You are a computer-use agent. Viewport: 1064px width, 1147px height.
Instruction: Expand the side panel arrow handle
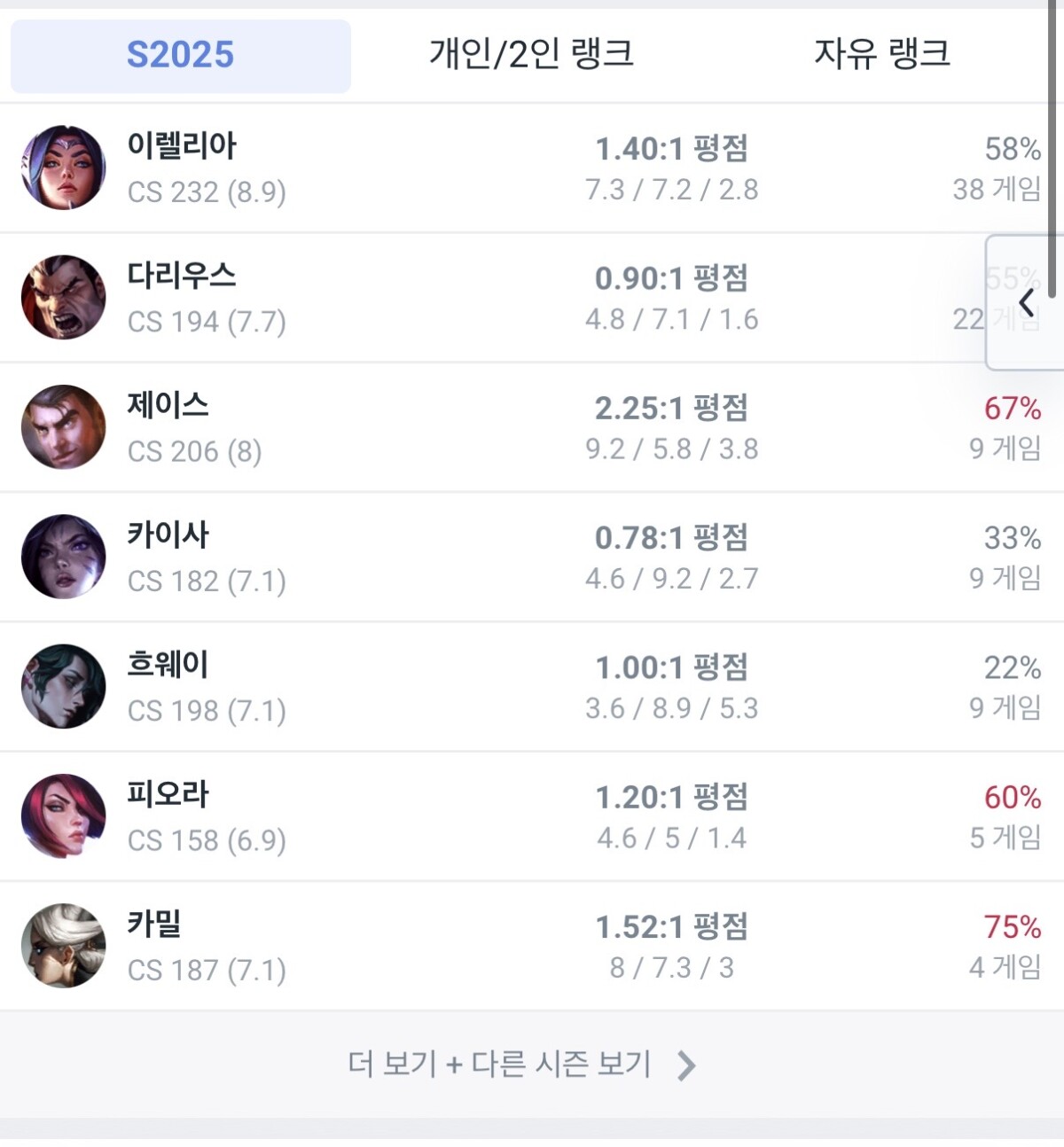[1026, 302]
